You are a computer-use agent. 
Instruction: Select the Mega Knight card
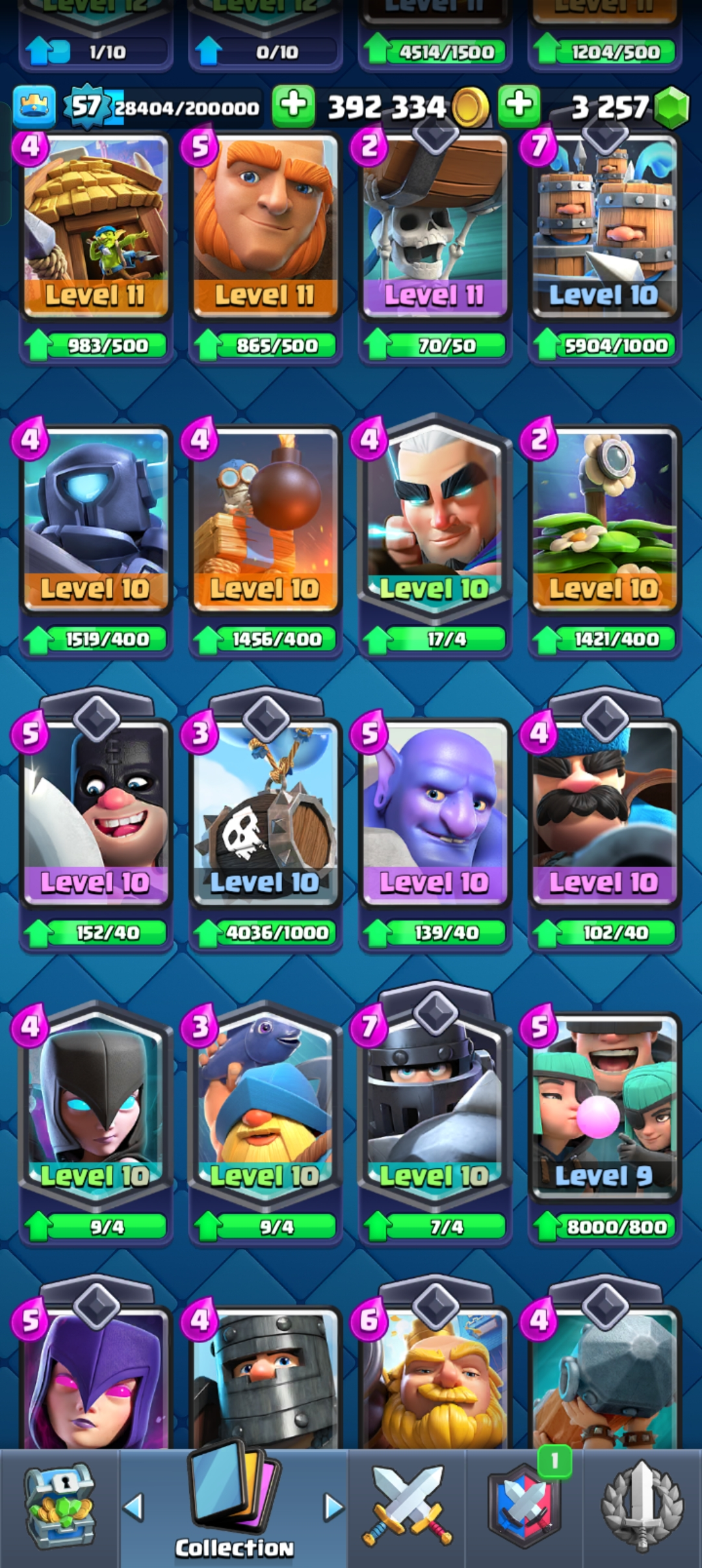tap(434, 1105)
